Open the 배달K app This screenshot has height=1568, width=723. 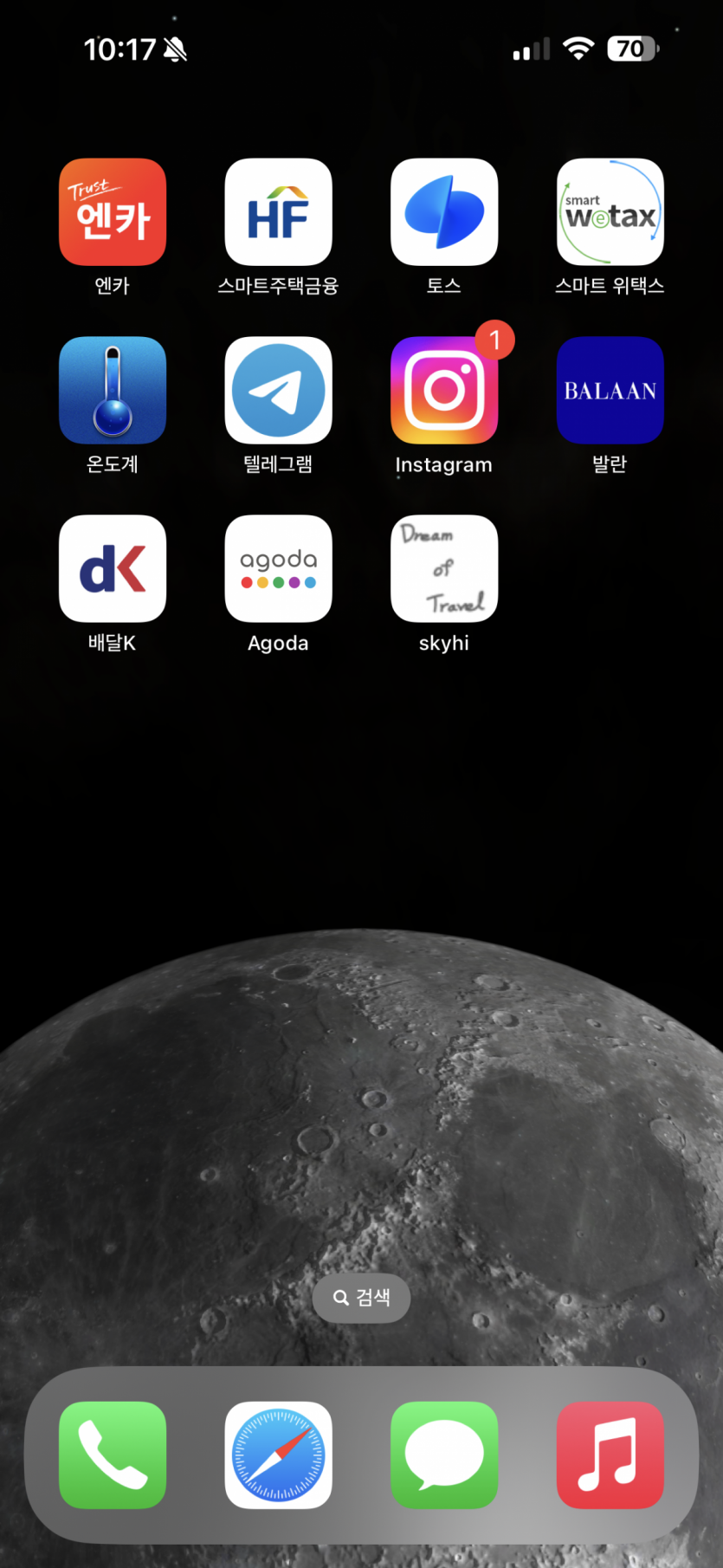point(113,569)
